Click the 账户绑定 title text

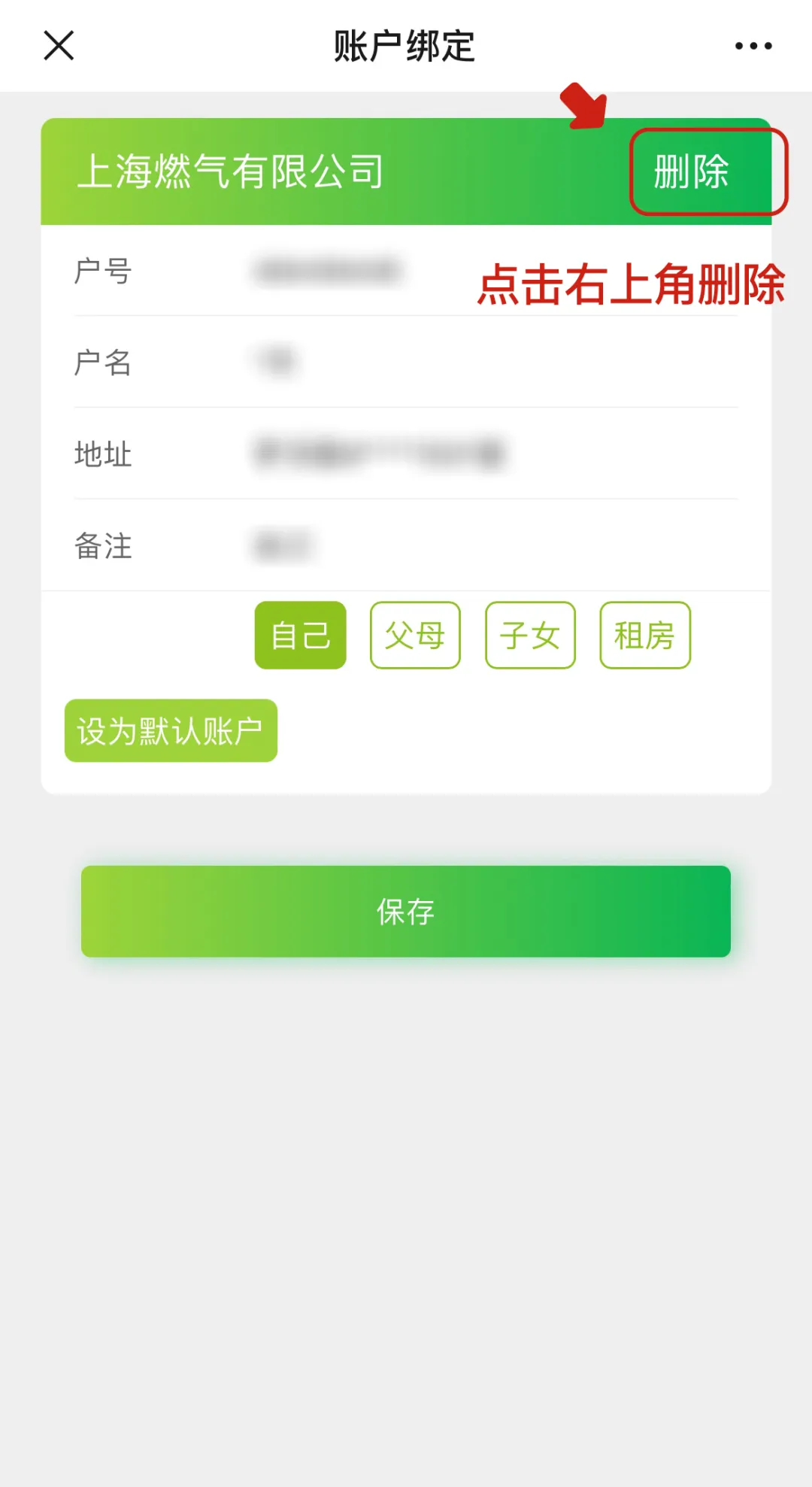pos(405,45)
